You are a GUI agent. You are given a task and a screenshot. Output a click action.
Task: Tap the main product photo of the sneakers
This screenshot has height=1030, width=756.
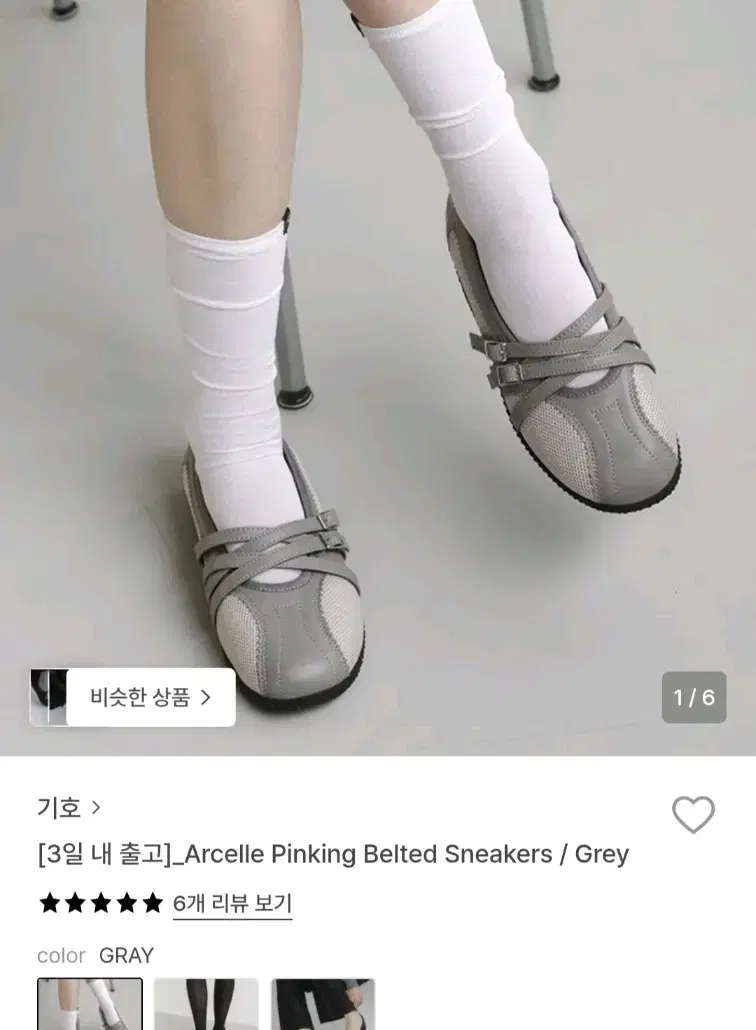[x=378, y=370]
